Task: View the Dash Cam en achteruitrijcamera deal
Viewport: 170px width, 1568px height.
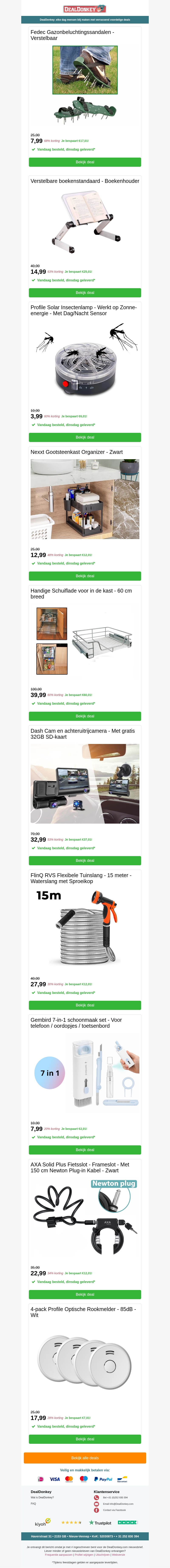Action: [85, 861]
